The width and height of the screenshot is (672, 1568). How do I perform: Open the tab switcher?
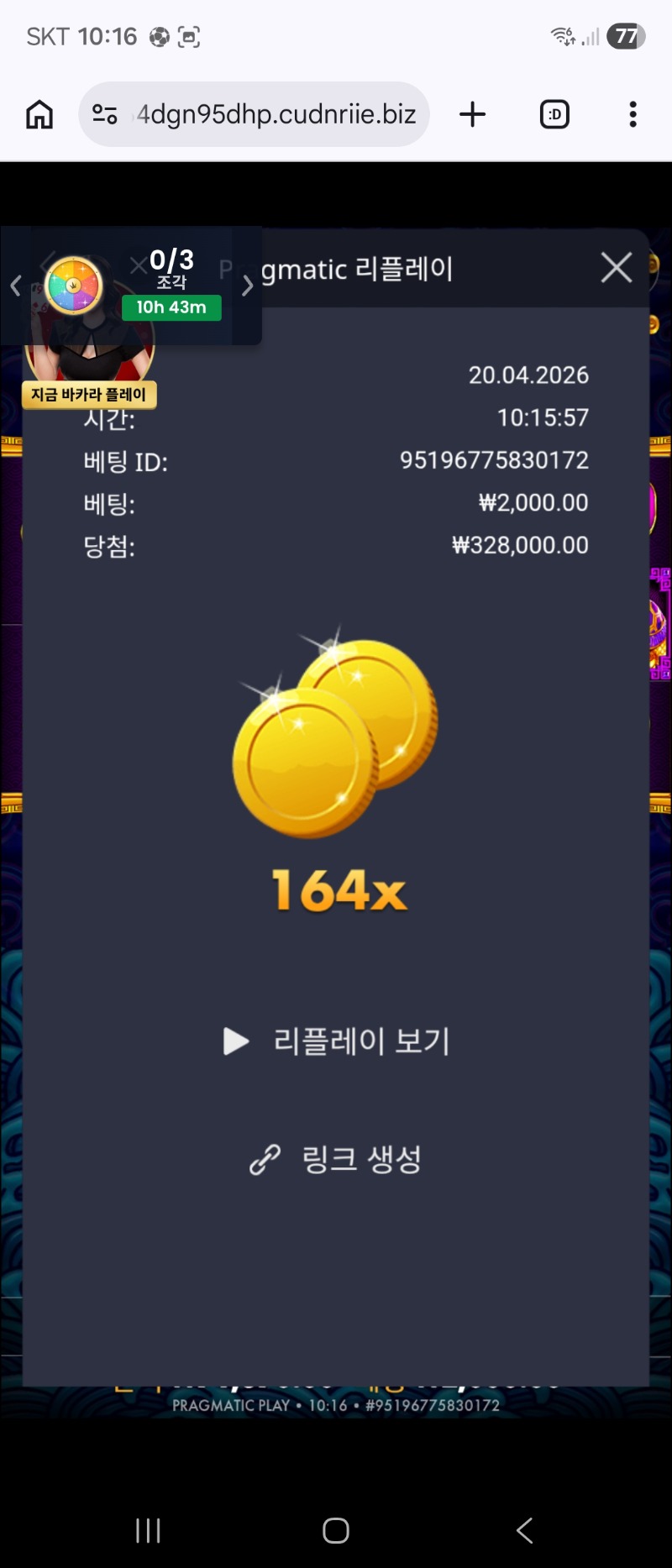tap(554, 114)
